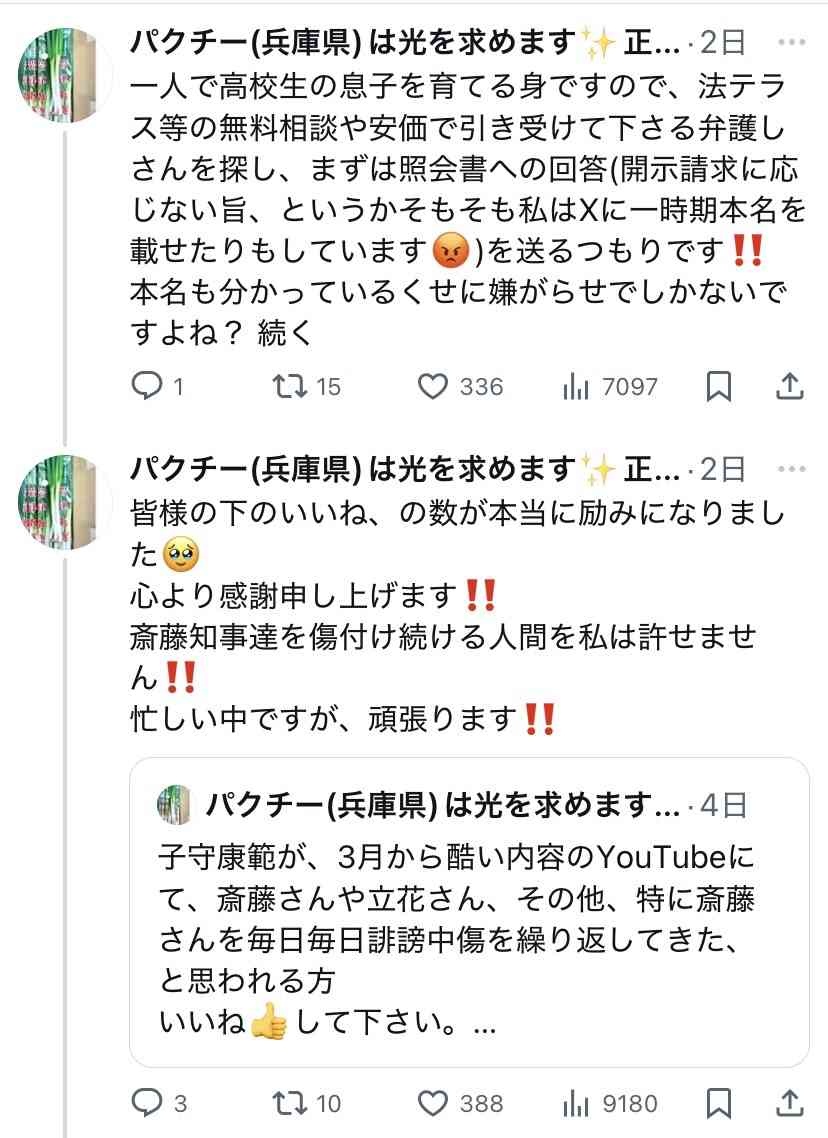The height and width of the screenshot is (1138, 828).
Task: Open the quoted post about 子守康範
Action: coord(469,910)
